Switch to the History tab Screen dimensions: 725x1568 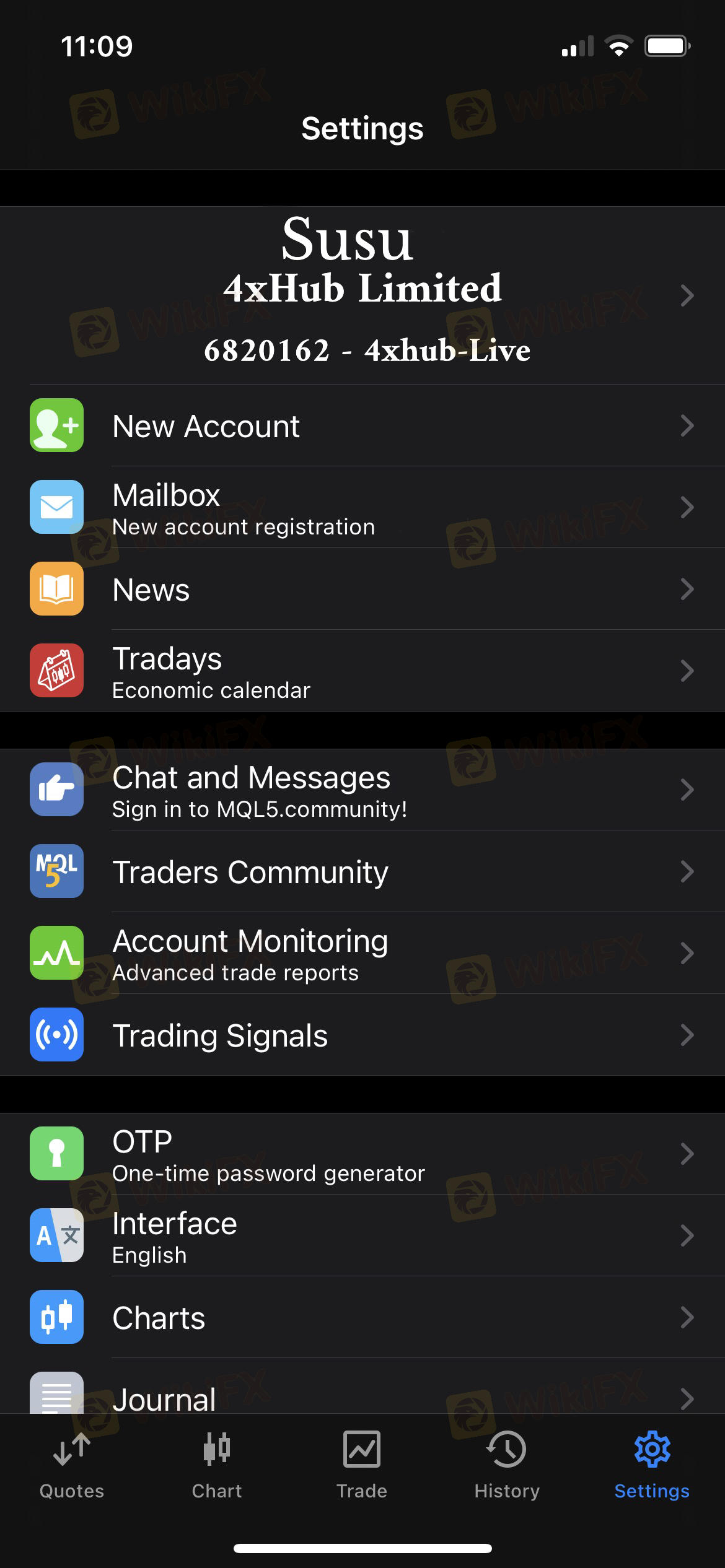507,1465
